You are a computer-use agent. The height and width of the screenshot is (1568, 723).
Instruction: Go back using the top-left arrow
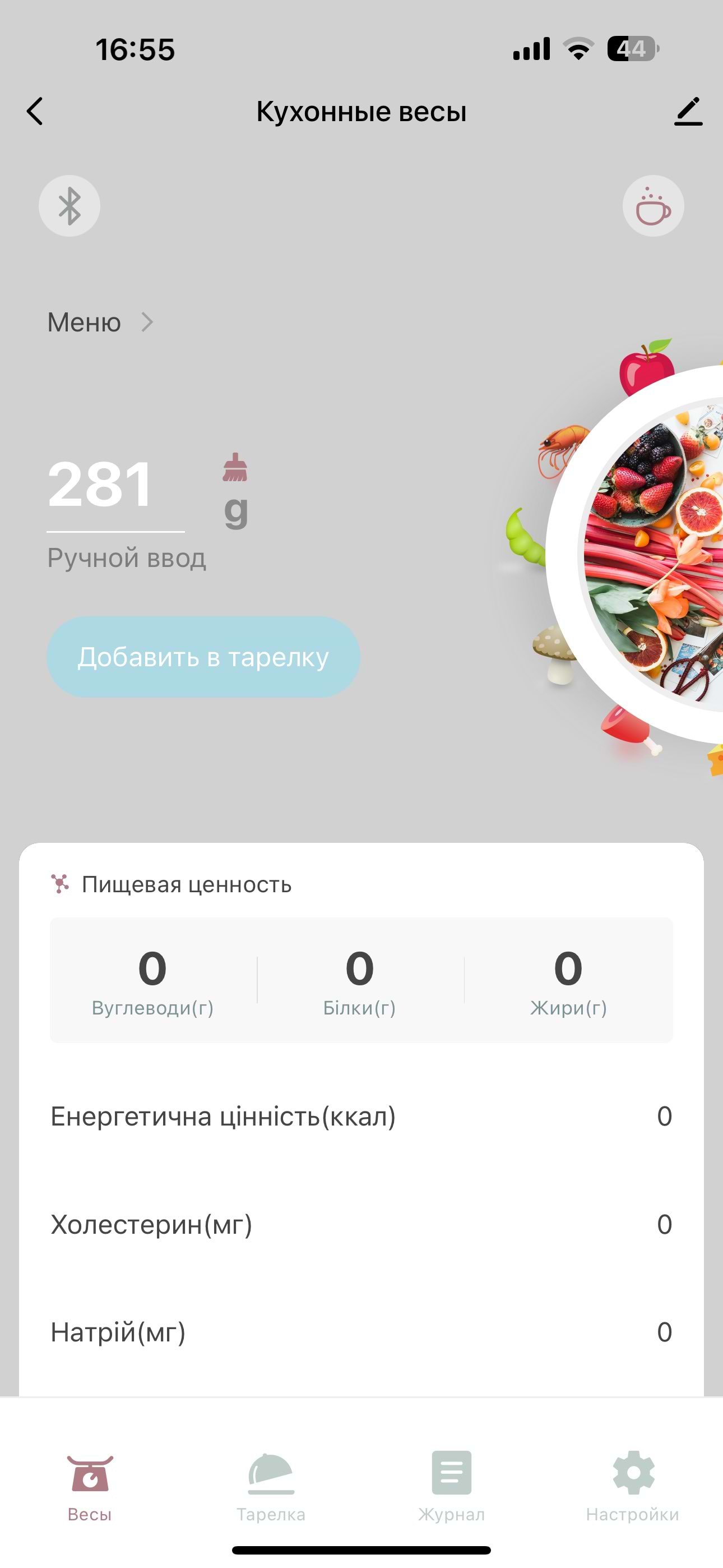click(x=35, y=112)
